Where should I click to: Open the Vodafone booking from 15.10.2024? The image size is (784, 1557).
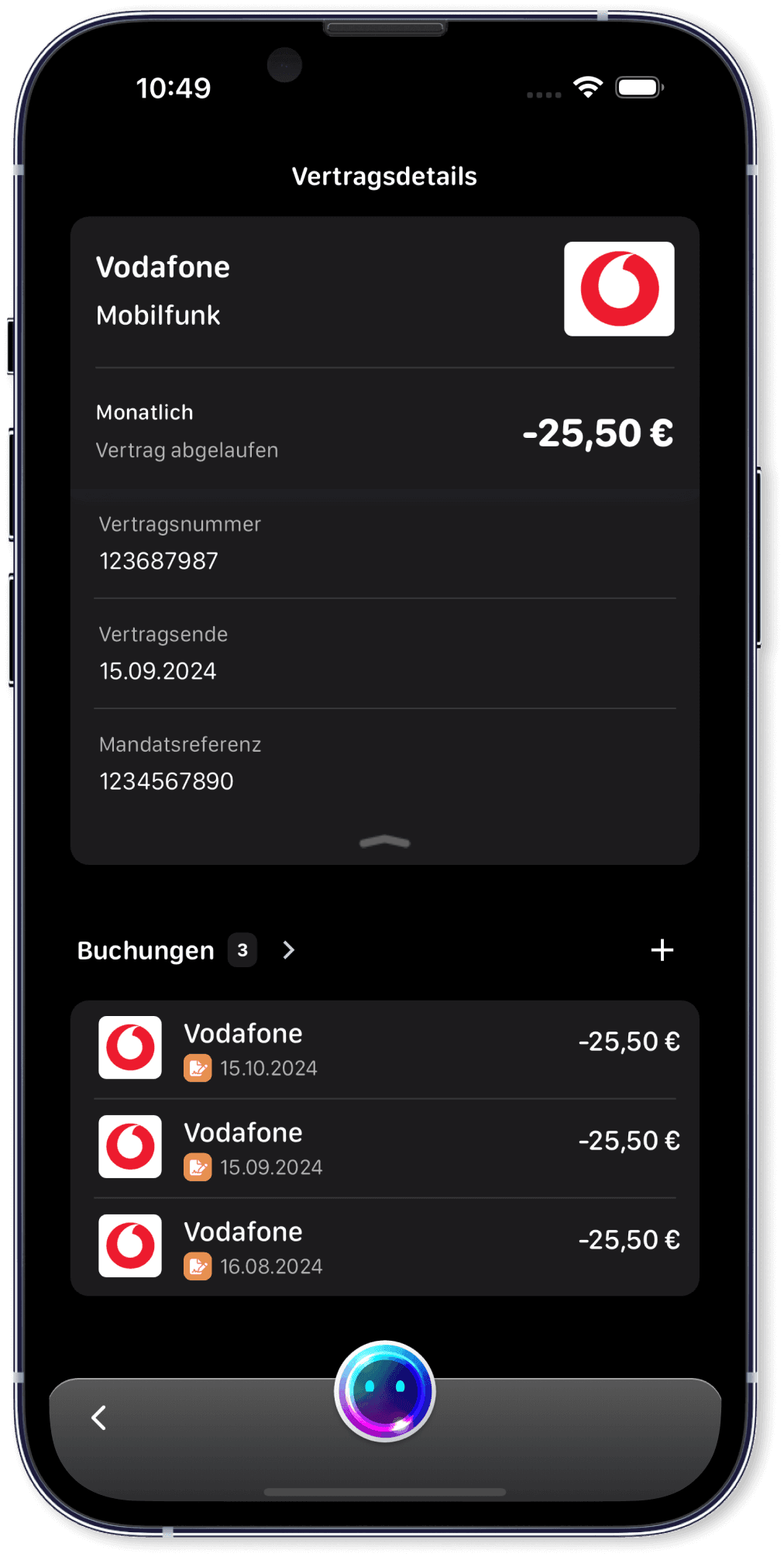tap(385, 1049)
